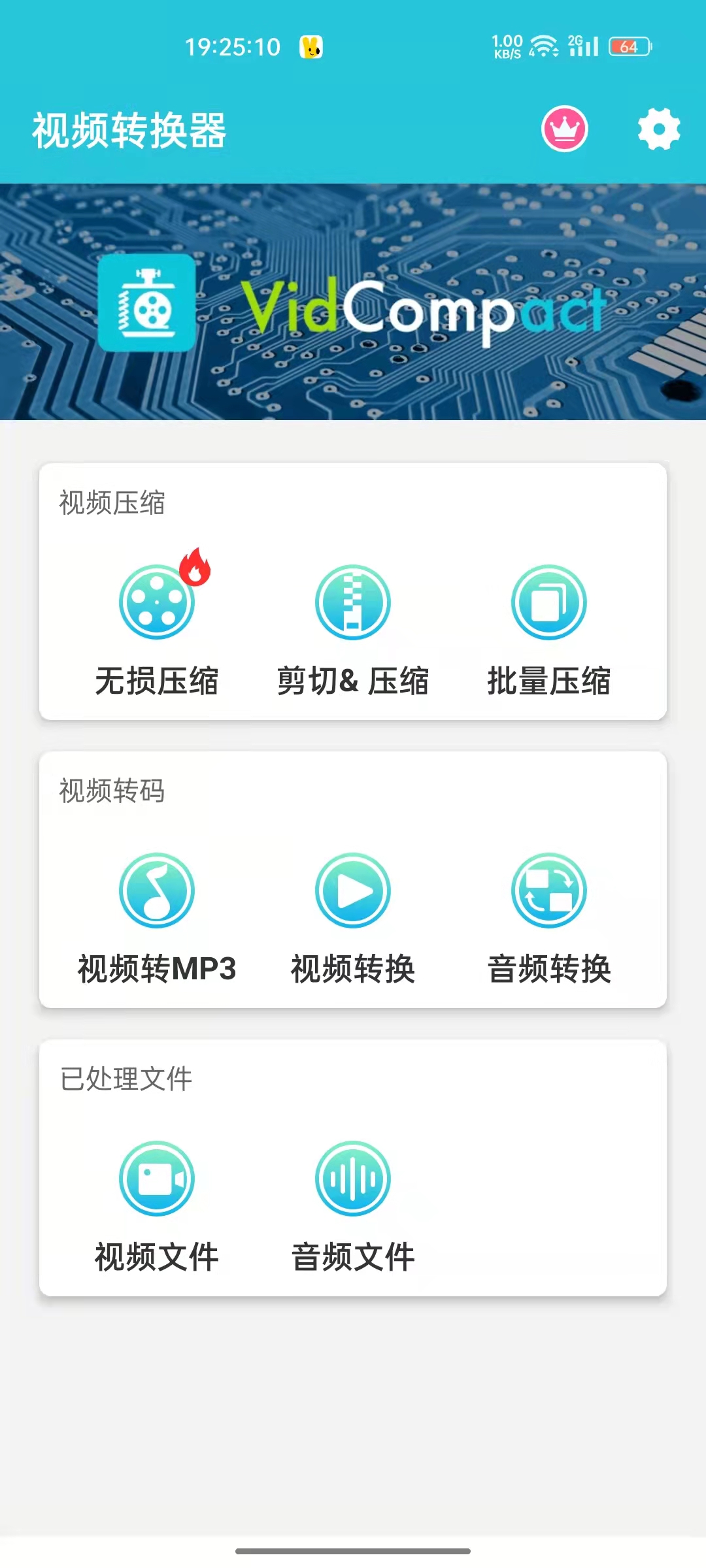Choose 批量压缩 batch compression
Viewport: 706px width, 1568px height.
click(549, 602)
